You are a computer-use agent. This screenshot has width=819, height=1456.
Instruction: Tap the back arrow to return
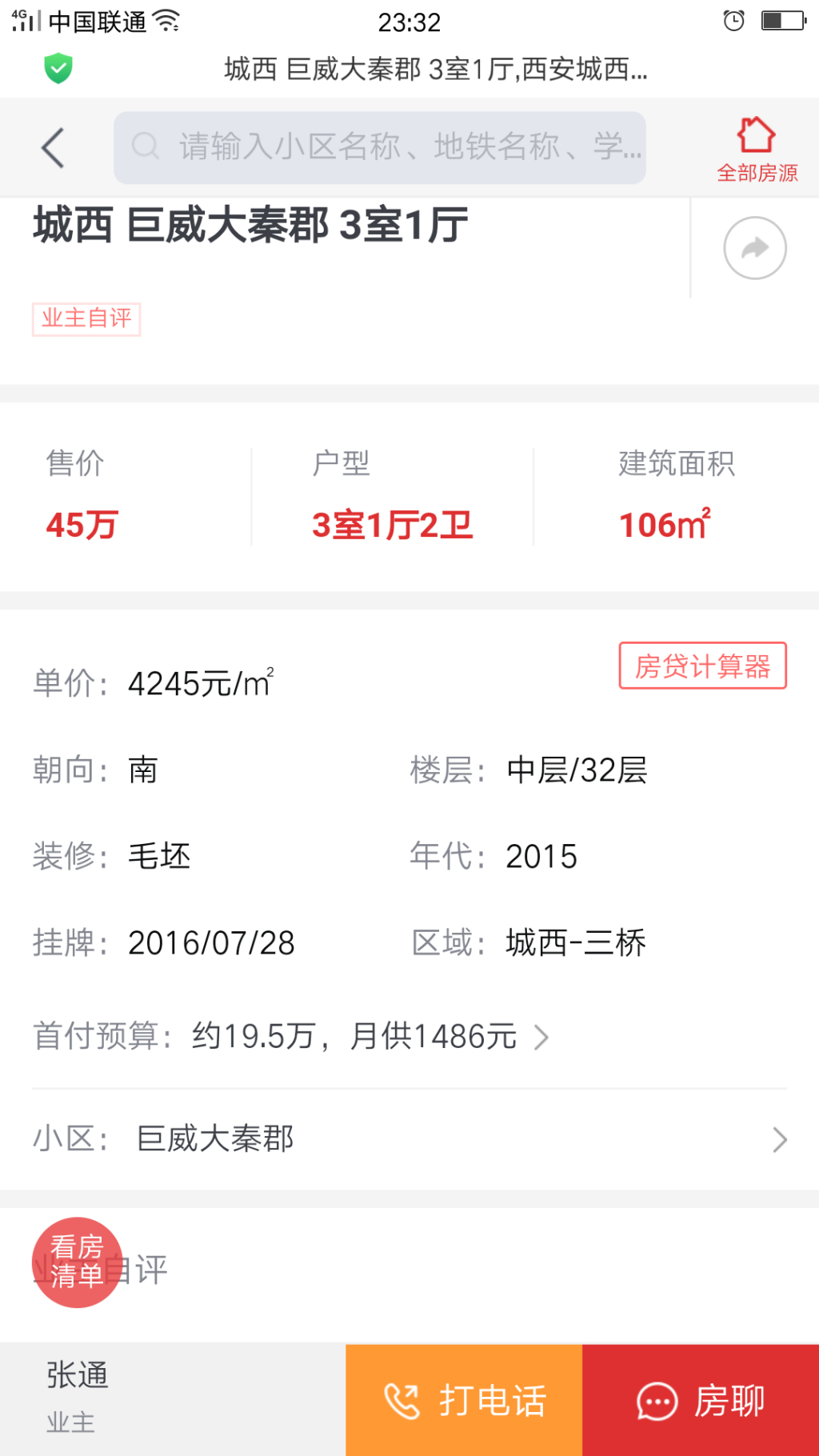pos(53,147)
